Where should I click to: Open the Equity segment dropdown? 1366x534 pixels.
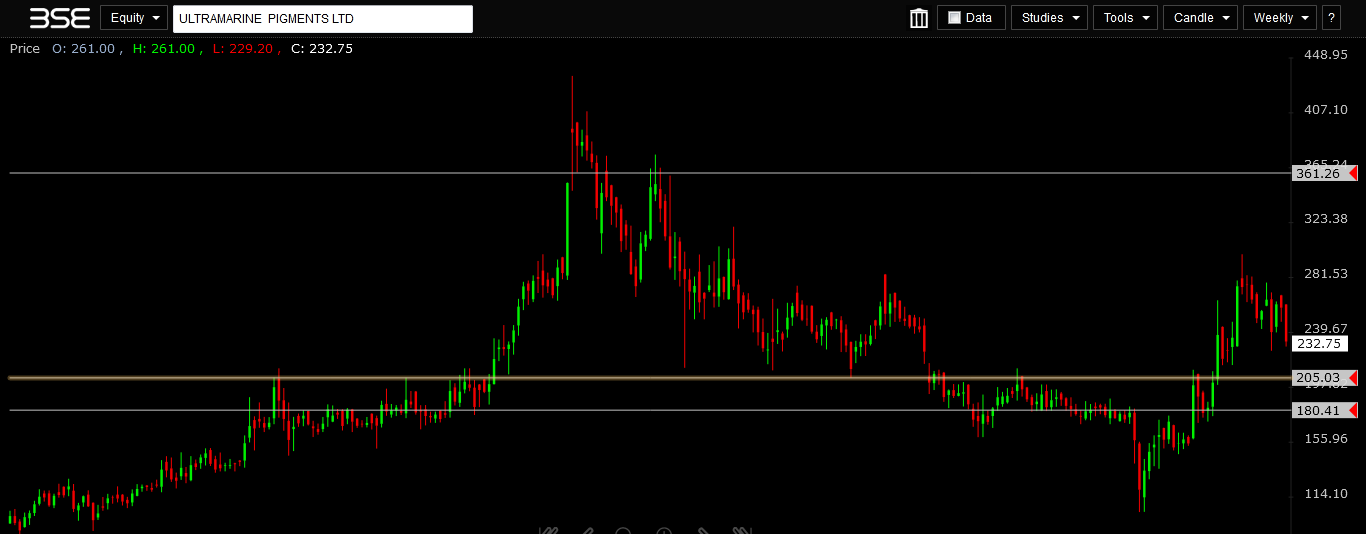[x=133, y=18]
